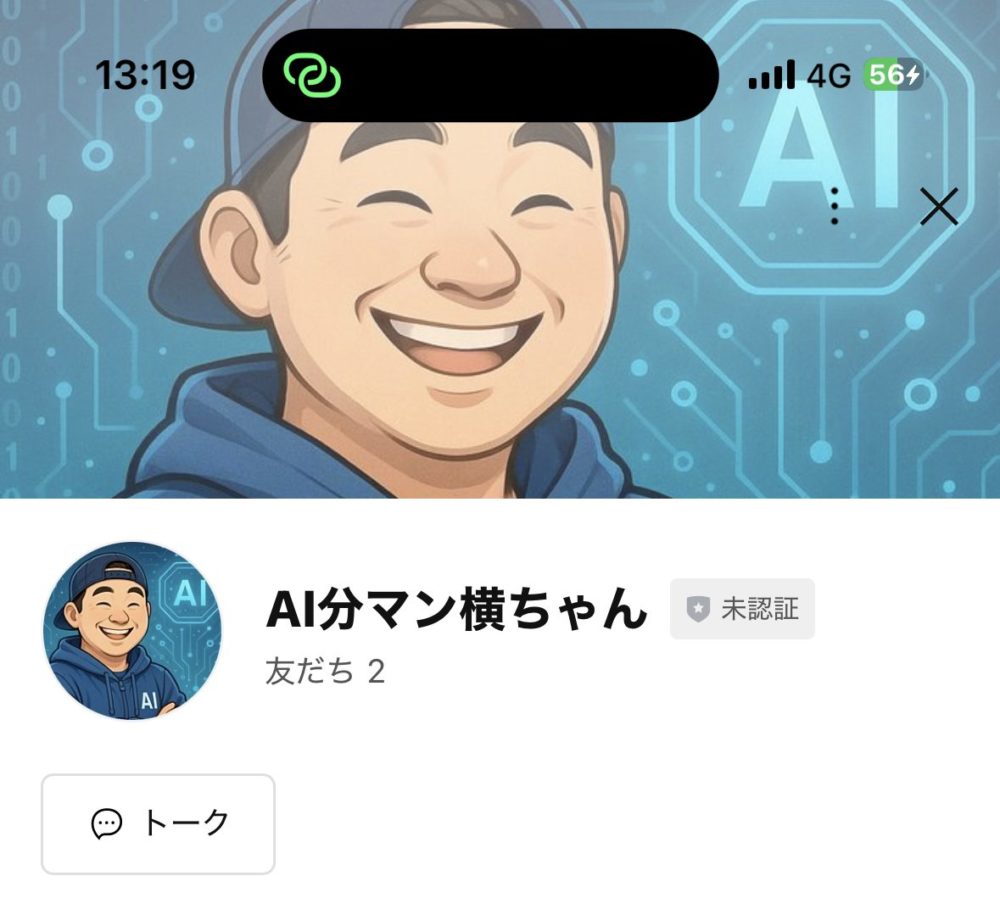The image size is (1000, 915).
Task: View the round profile avatar picture
Action: [132, 630]
